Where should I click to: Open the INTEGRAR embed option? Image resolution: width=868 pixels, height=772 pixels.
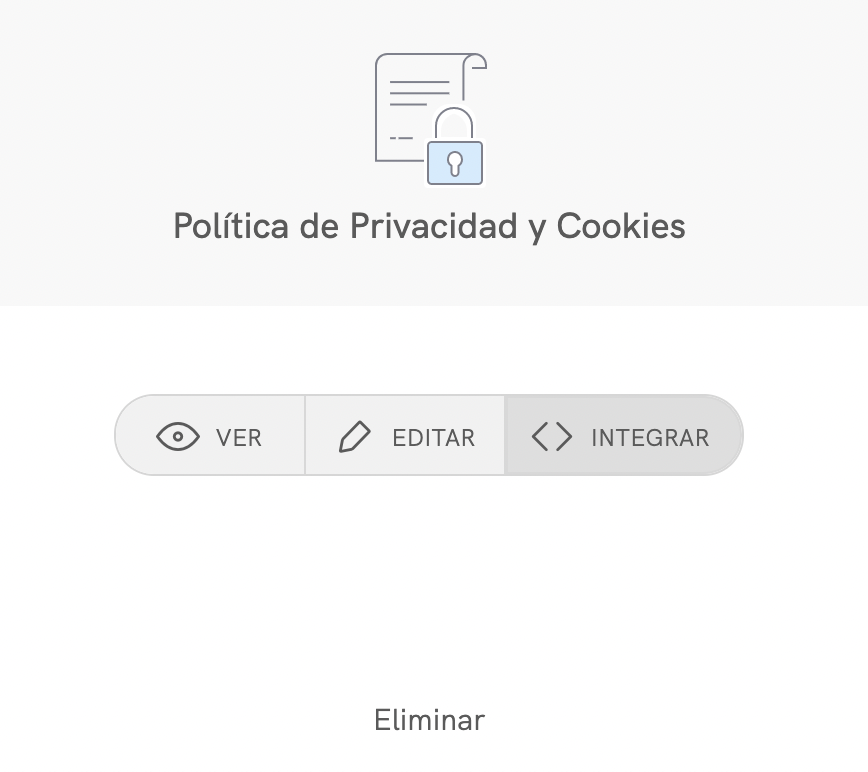point(622,437)
